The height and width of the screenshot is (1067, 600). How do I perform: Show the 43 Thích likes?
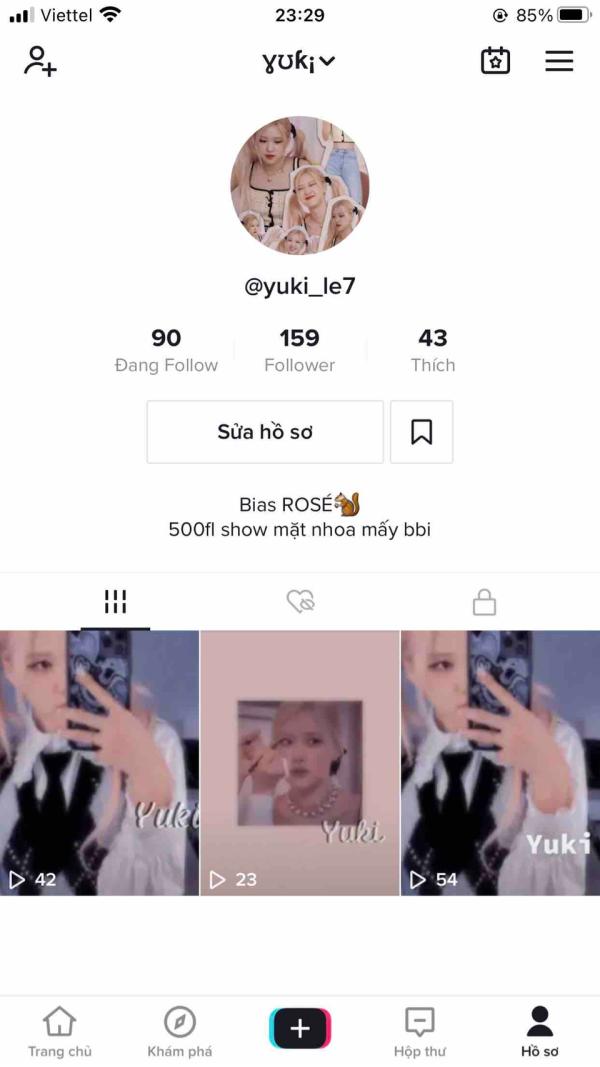[433, 350]
